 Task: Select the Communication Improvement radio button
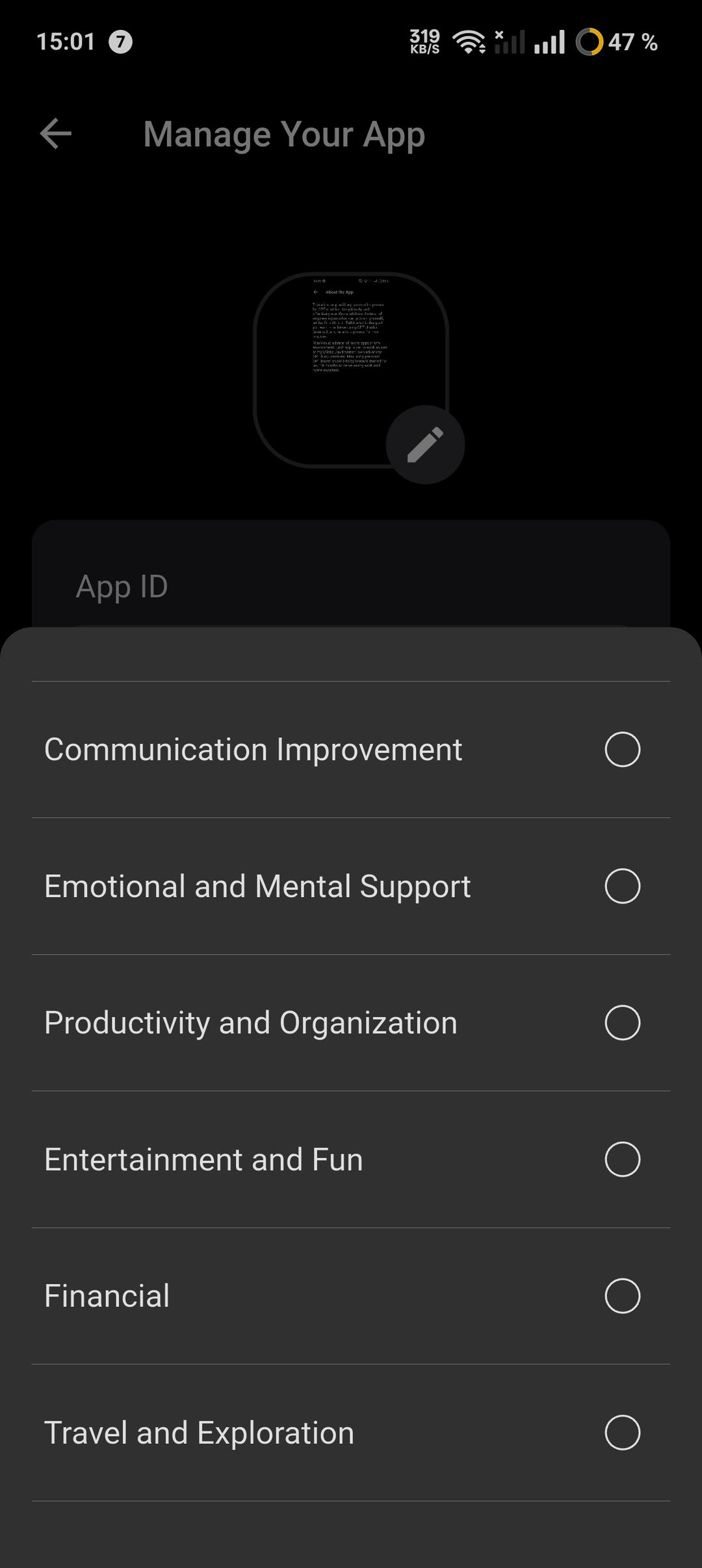(623, 748)
